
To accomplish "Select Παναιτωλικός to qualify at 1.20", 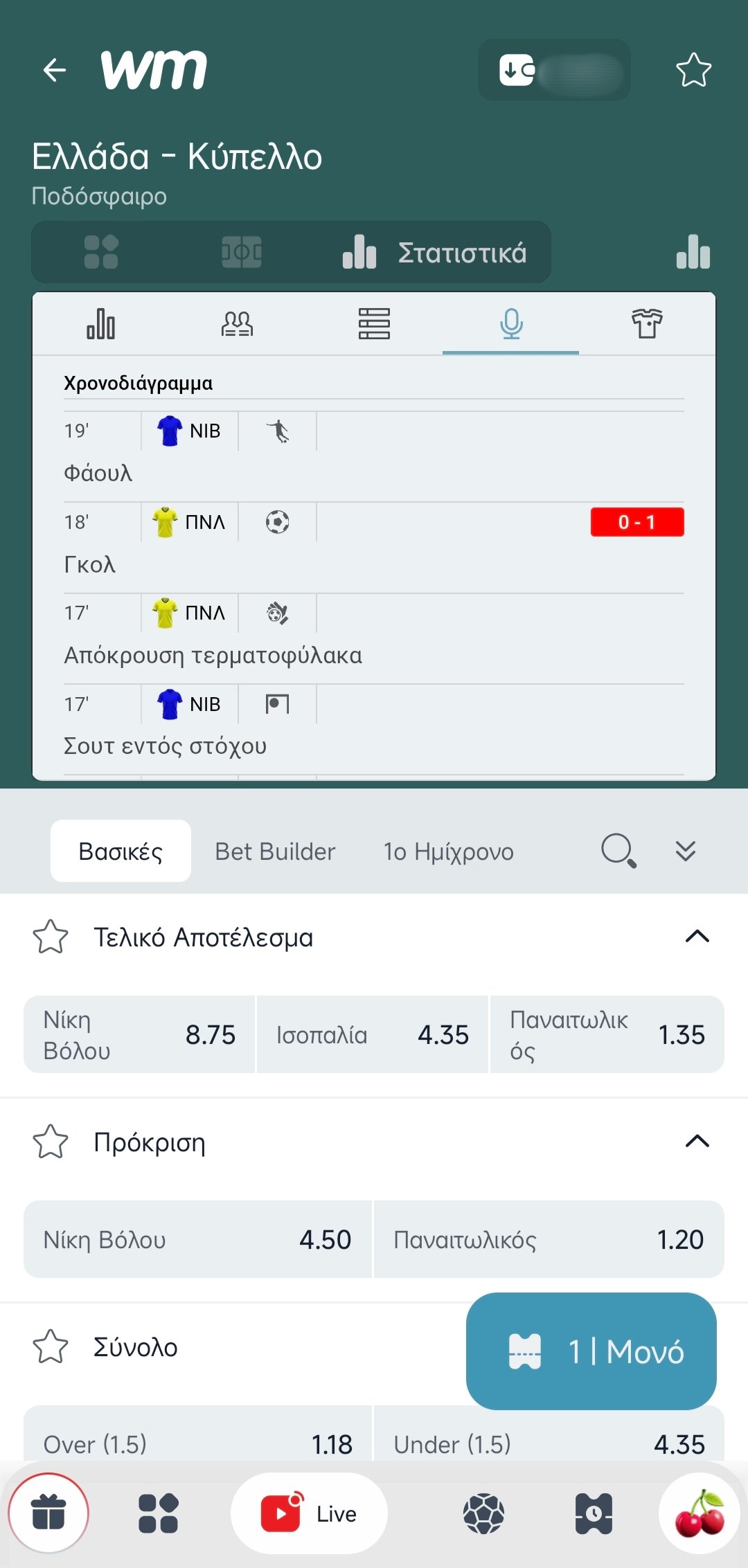I will click(549, 1239).
